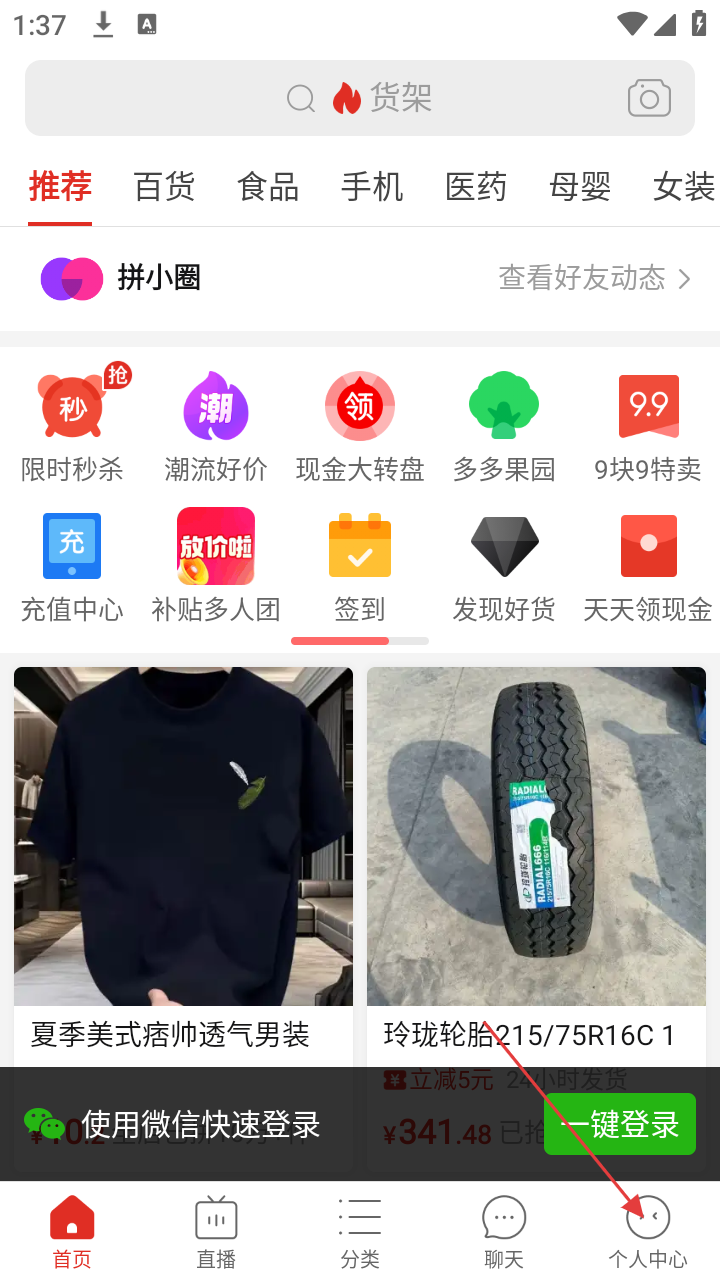Select the 手机 category tab
The image size is (720, 1280).
point(372,187)
